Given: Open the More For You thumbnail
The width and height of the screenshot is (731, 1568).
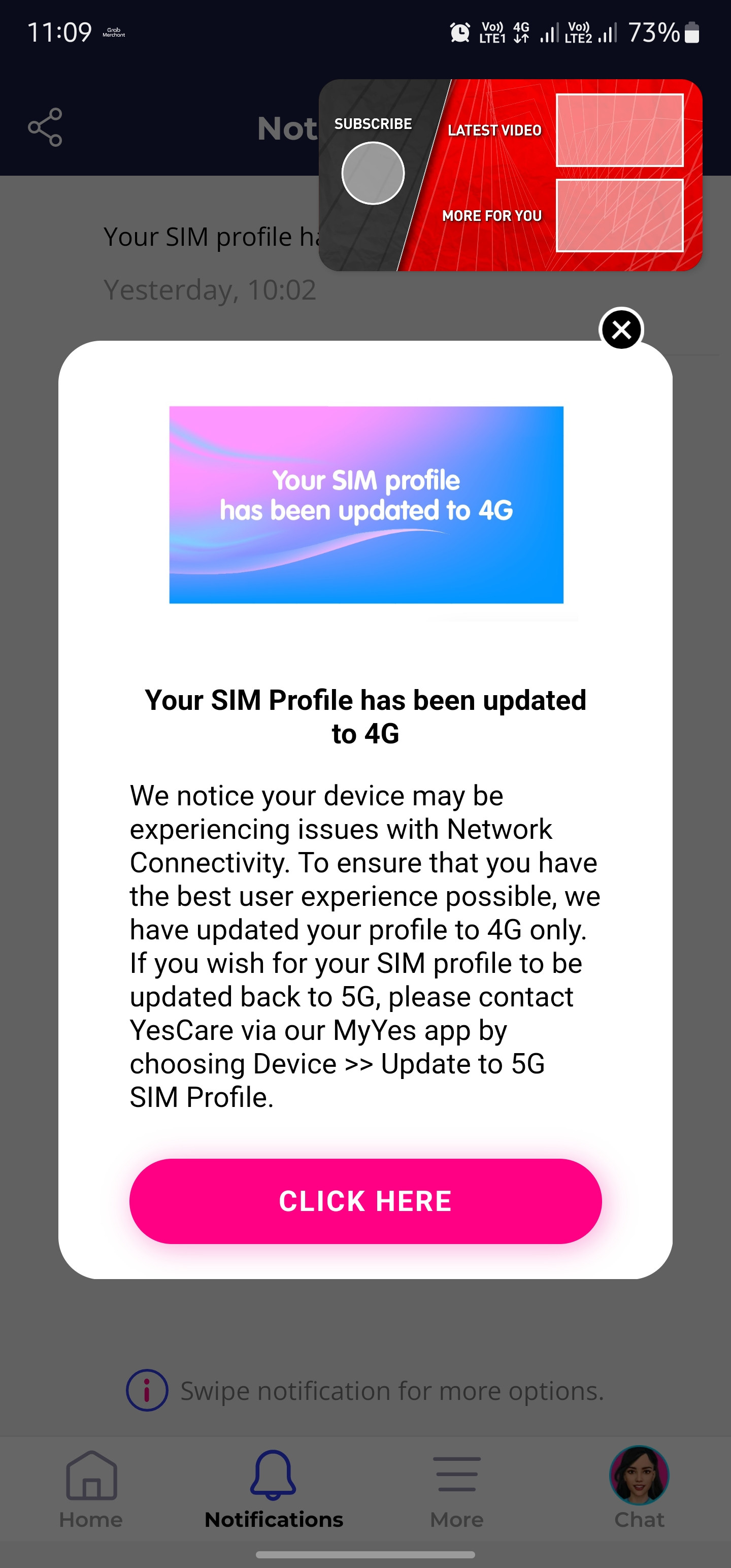Looking at the screenshot, I should 620,215.
